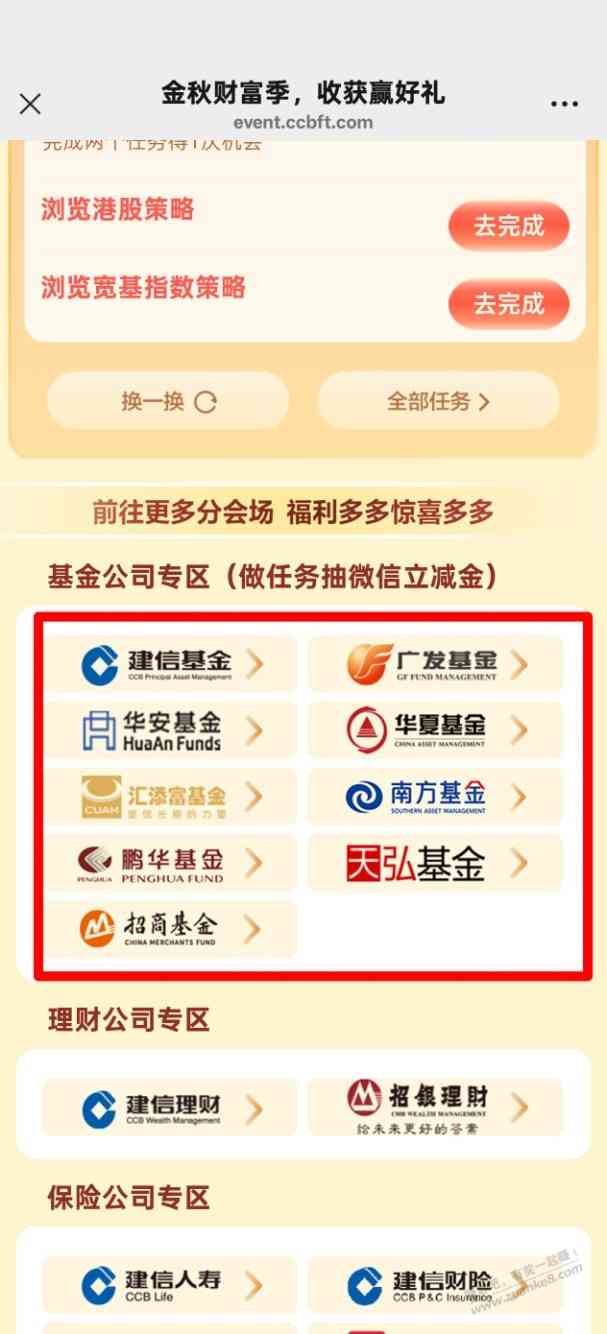The width and height of the screenshot is (607, 1334).
Task: Open 广发基金 zone
Action: tap(435, 663)
